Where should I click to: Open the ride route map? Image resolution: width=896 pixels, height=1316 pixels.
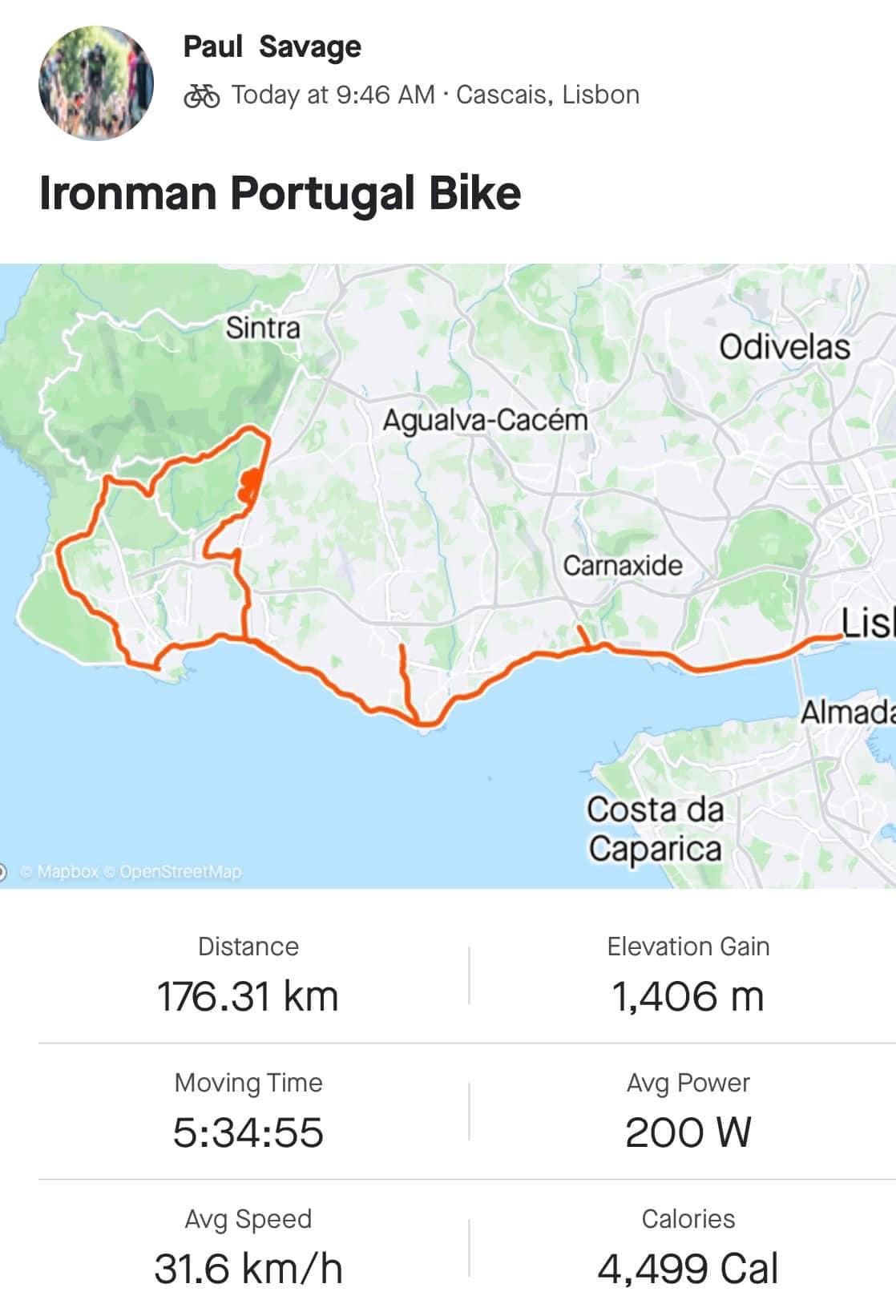tap(448, 575)
